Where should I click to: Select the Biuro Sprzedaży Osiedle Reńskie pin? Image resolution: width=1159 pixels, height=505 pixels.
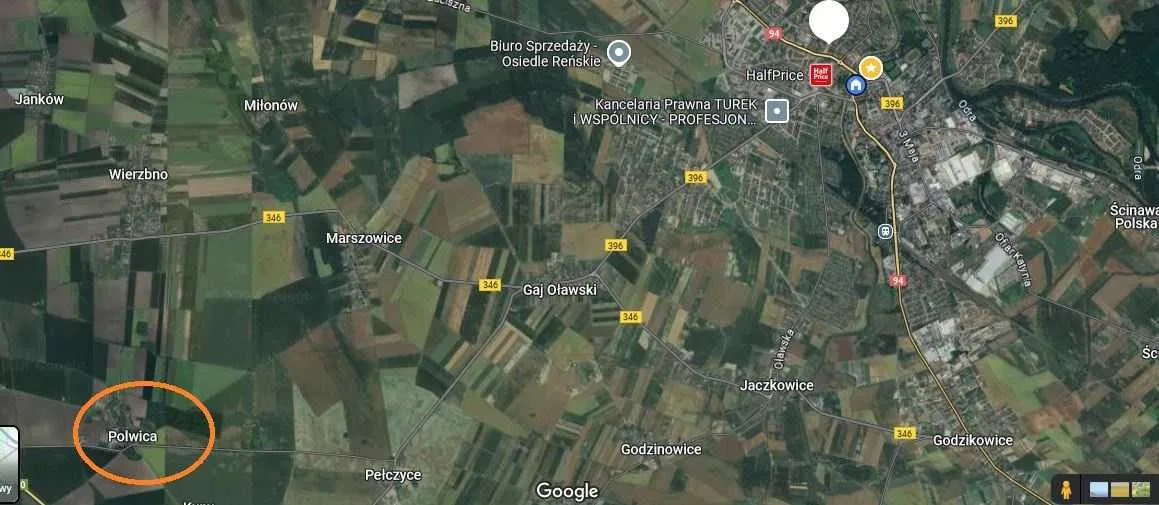[x=619, y=52]
